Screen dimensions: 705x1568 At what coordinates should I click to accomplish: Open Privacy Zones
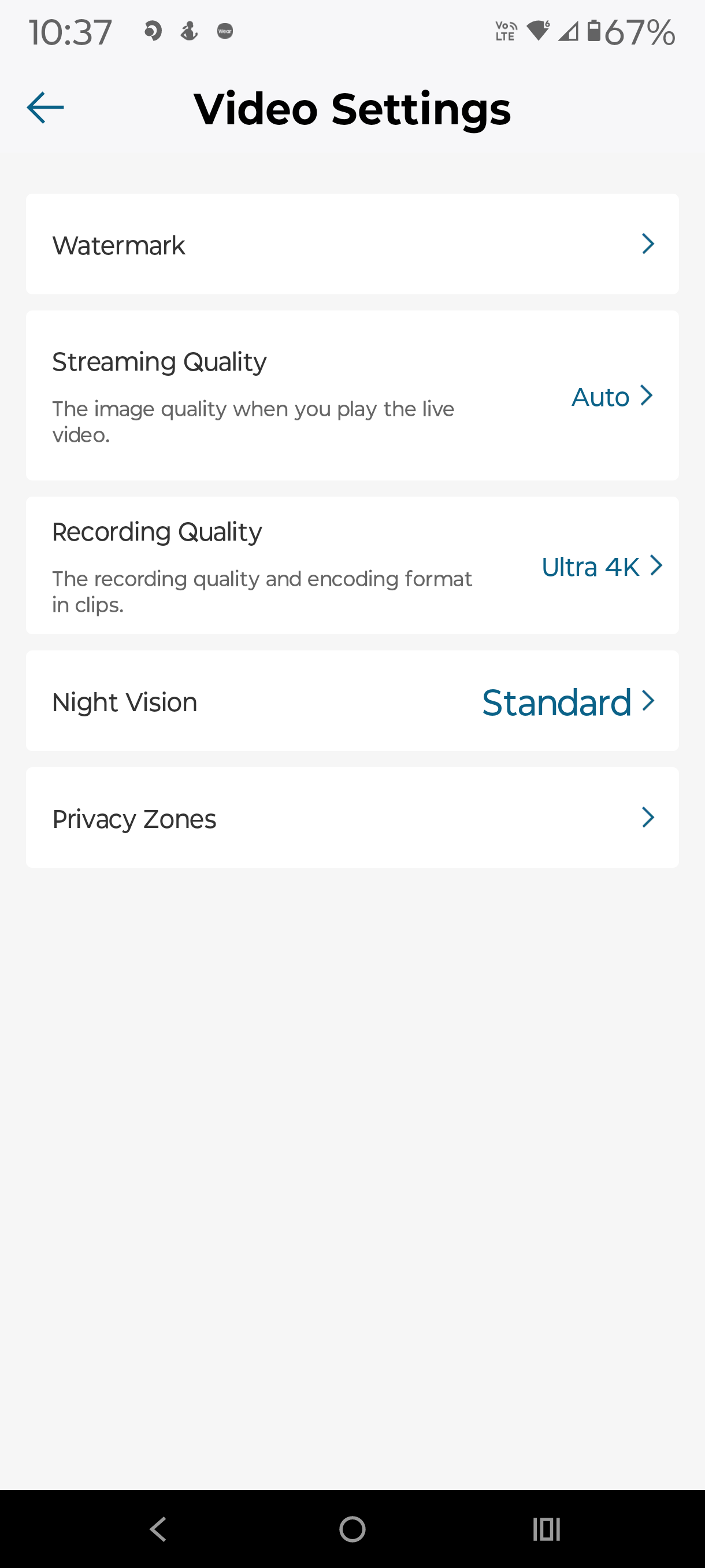[x=352, y=818]
